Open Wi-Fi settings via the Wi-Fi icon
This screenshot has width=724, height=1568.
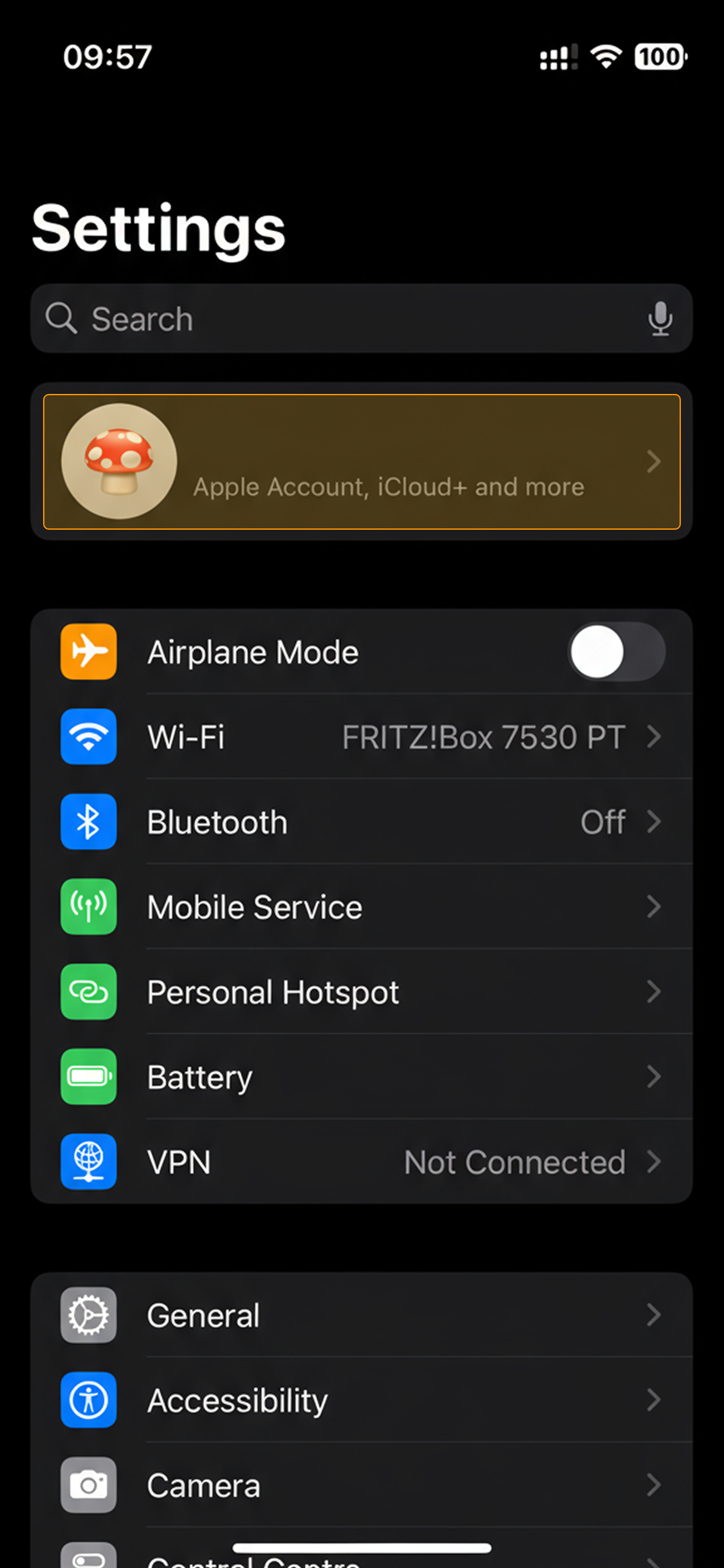[88, 737]
